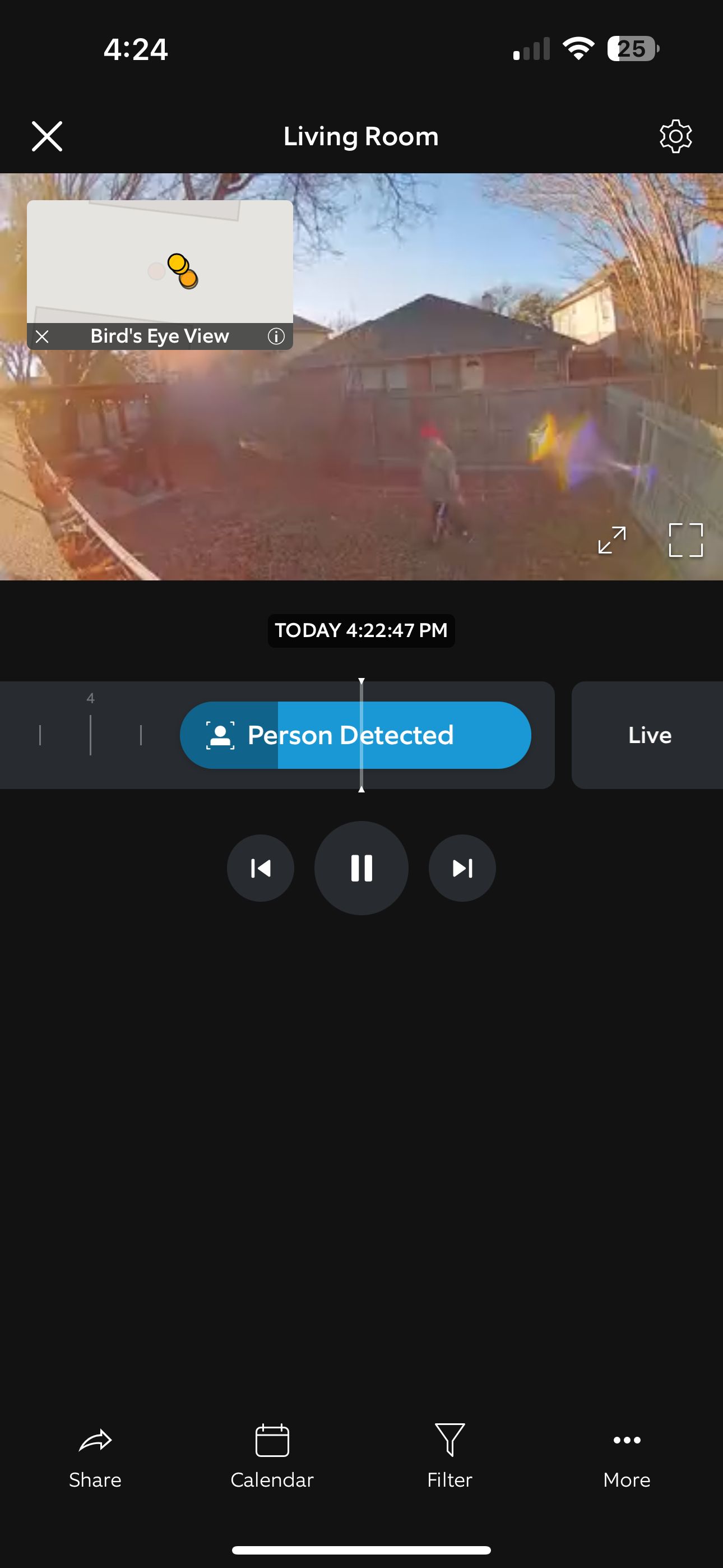
Task: Pause the video playback
Action: click(x=361, y=868)
